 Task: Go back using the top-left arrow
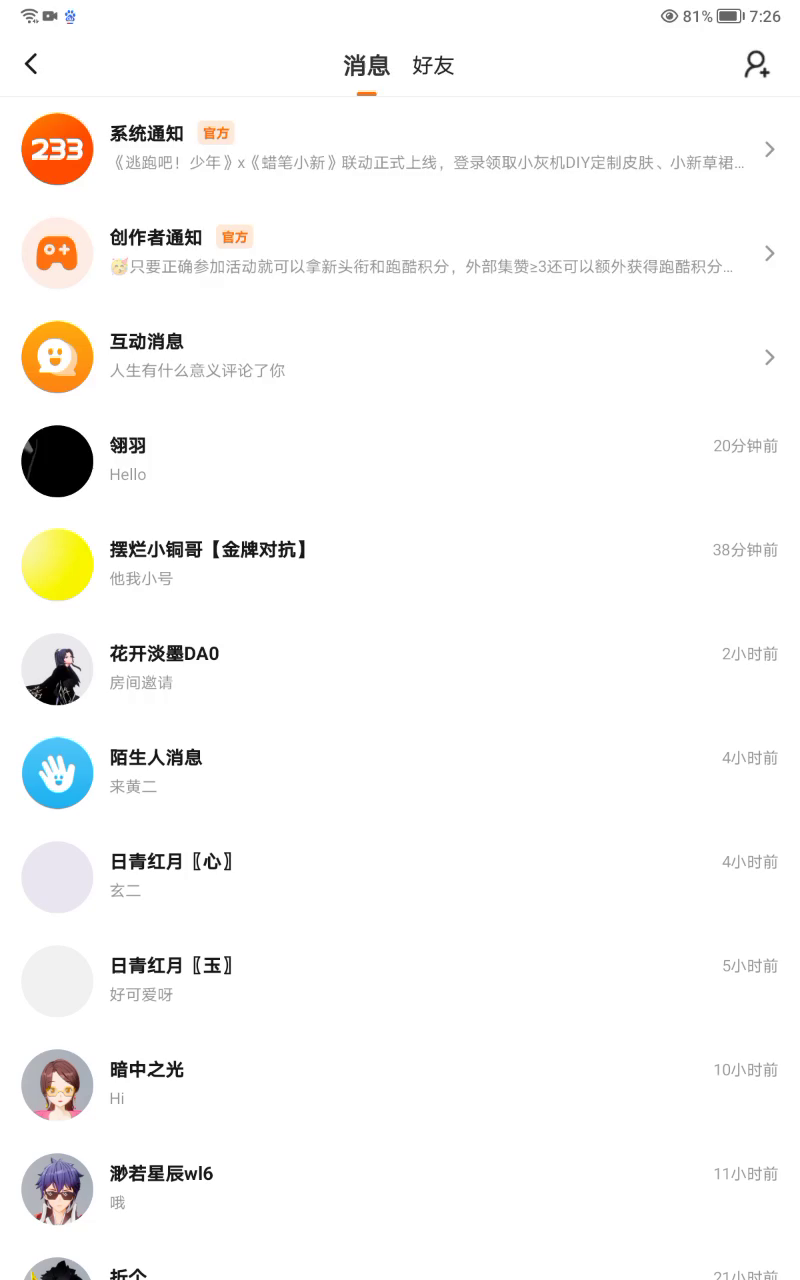coord(31,64)
